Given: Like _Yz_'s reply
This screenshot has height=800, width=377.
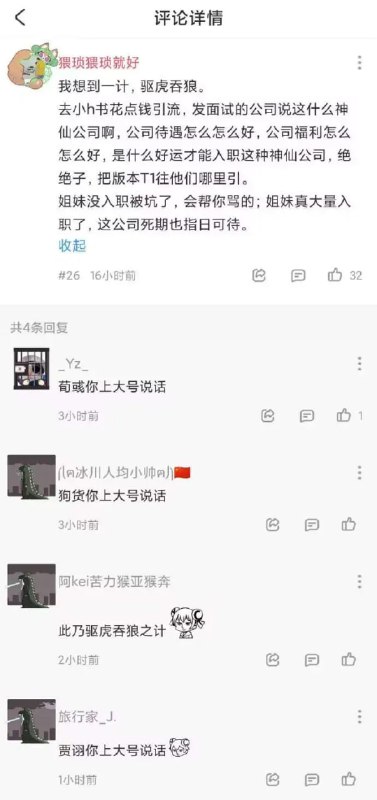Looking at the screenshot, I should pos(344,416).
